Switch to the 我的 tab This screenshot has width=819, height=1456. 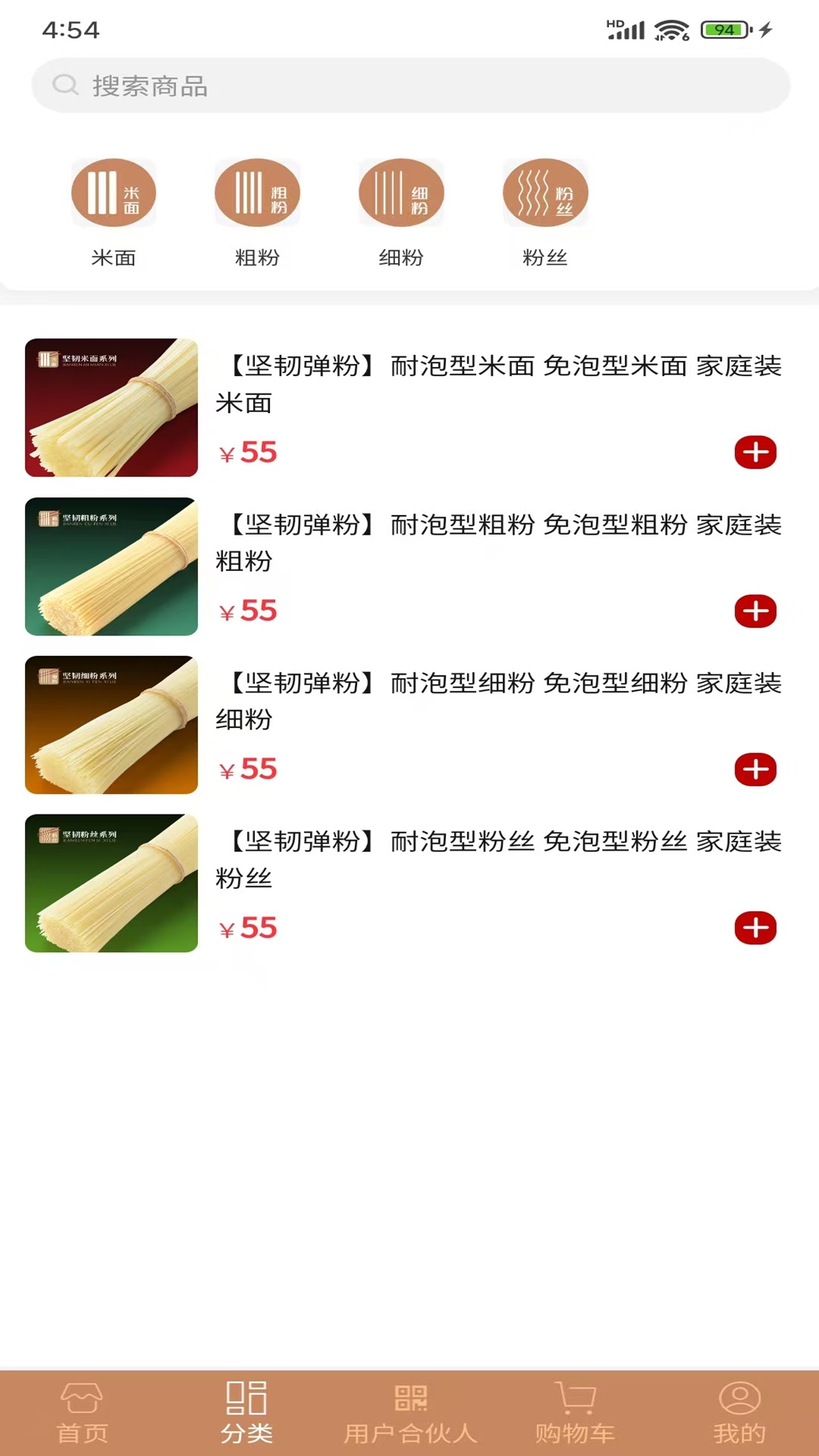pyautogui.click(x=739, y=1414)
